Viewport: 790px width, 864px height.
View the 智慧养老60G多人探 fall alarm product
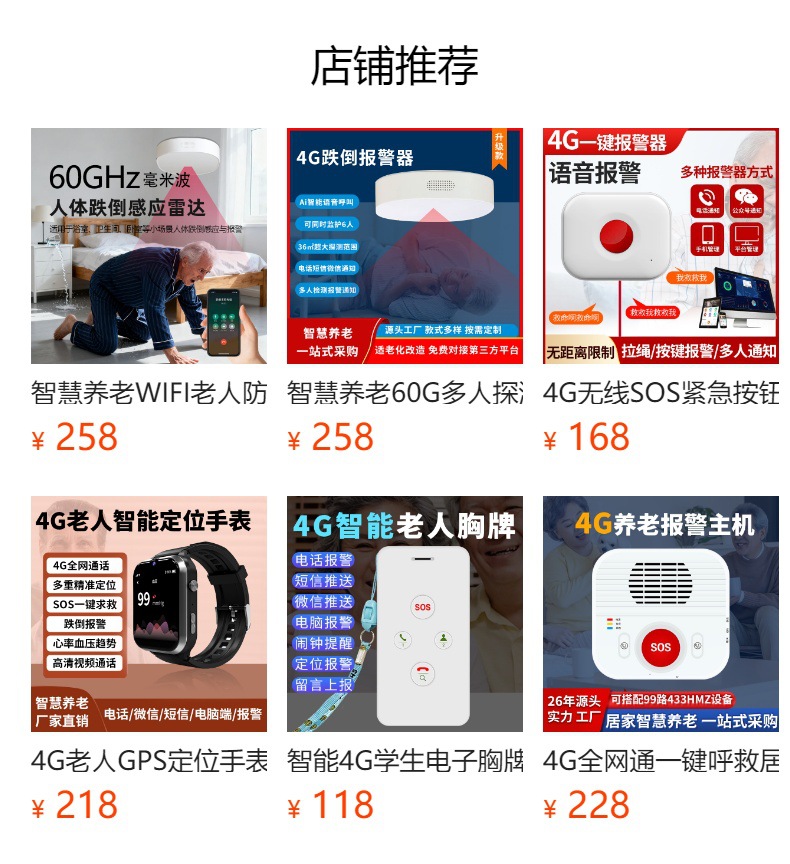[x=404, y=246]
